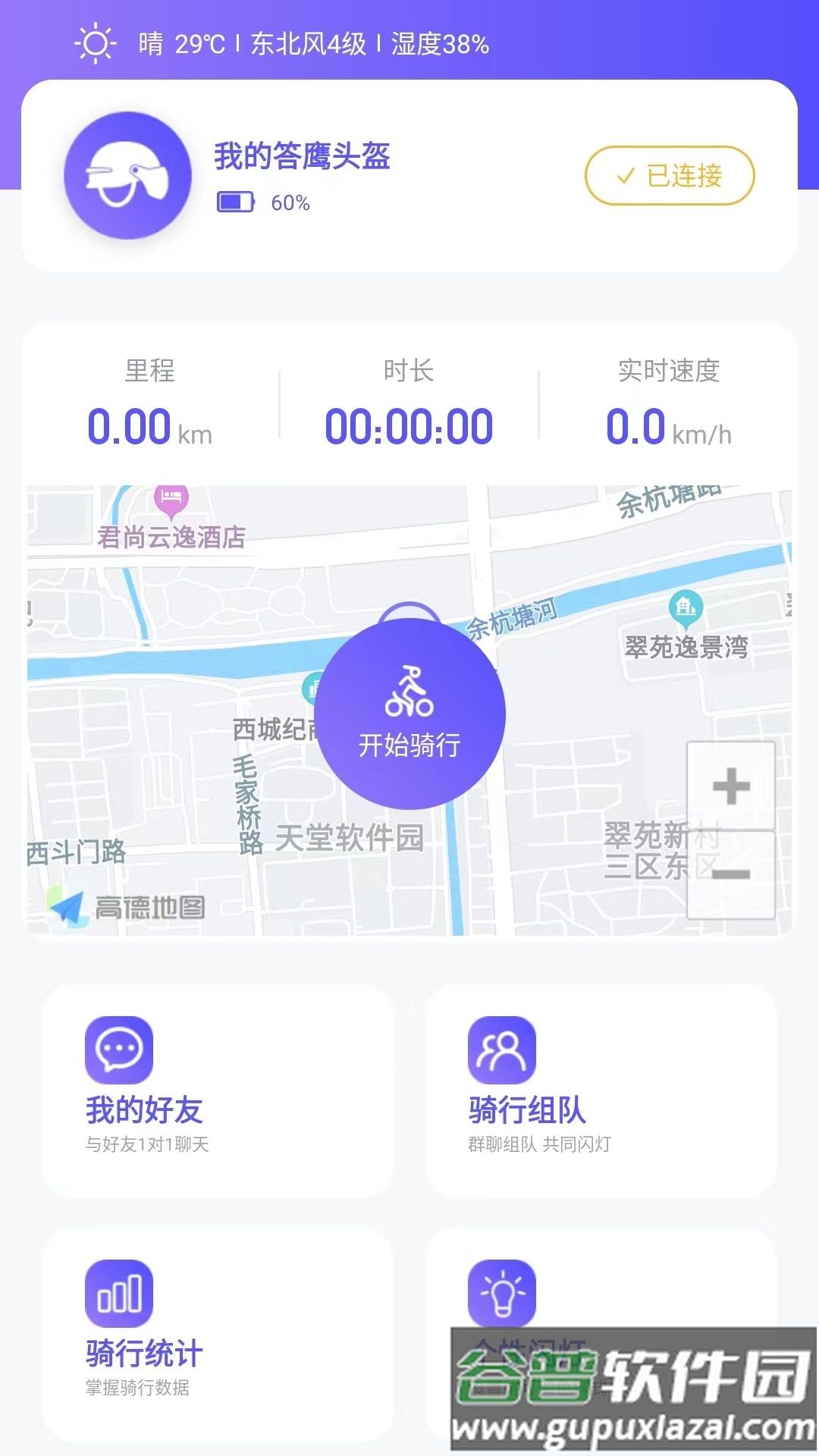Open the 骑行组队 group icon
Screen dimensions: 819x1456
(504, 1050)
